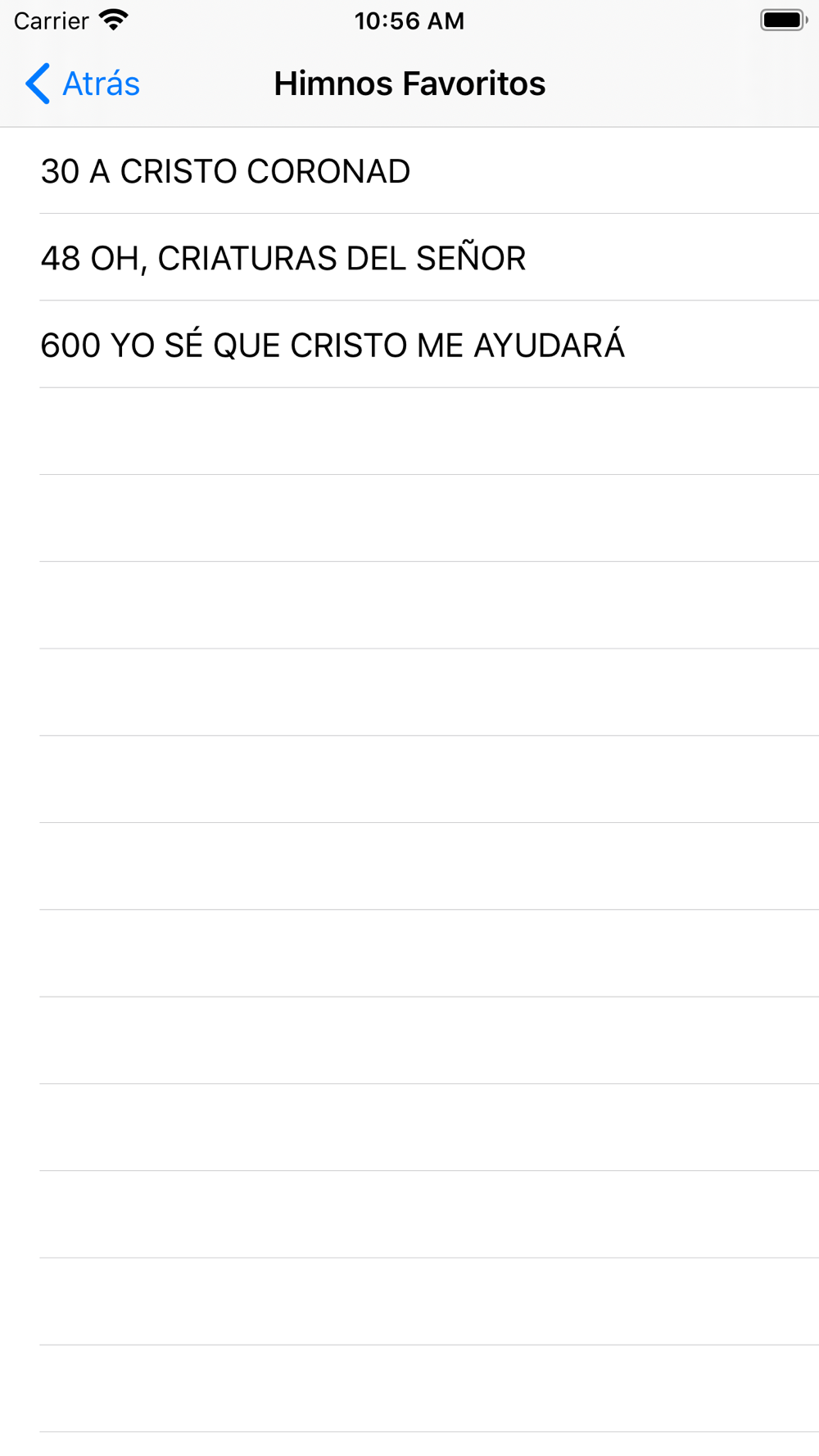Open hymn 48 Oh, Criaturas del Señor
The height and width of the screenshot is (1456, 819).
[409, 257]
